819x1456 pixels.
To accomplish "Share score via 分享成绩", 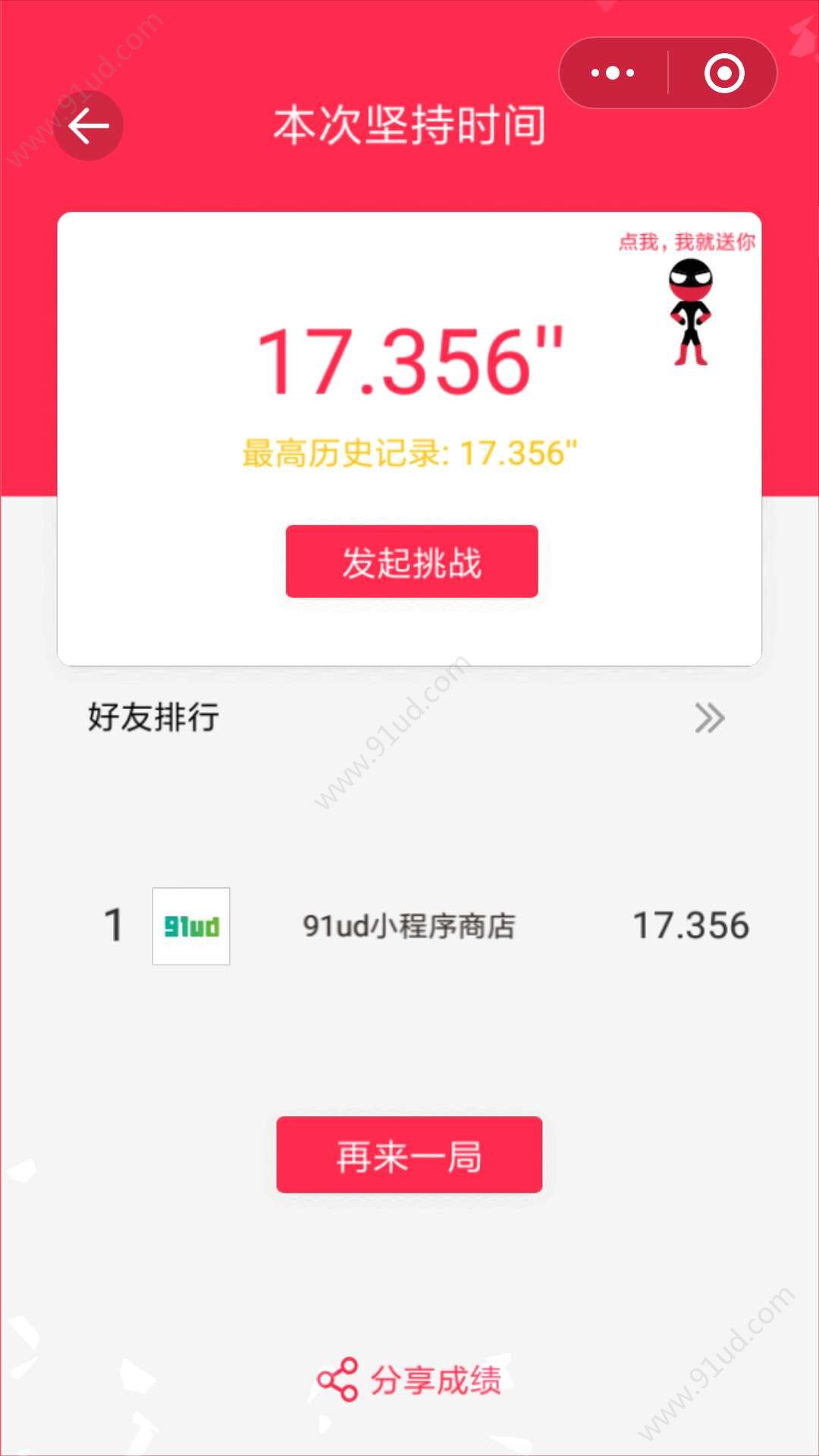I will pos(409,1380).
